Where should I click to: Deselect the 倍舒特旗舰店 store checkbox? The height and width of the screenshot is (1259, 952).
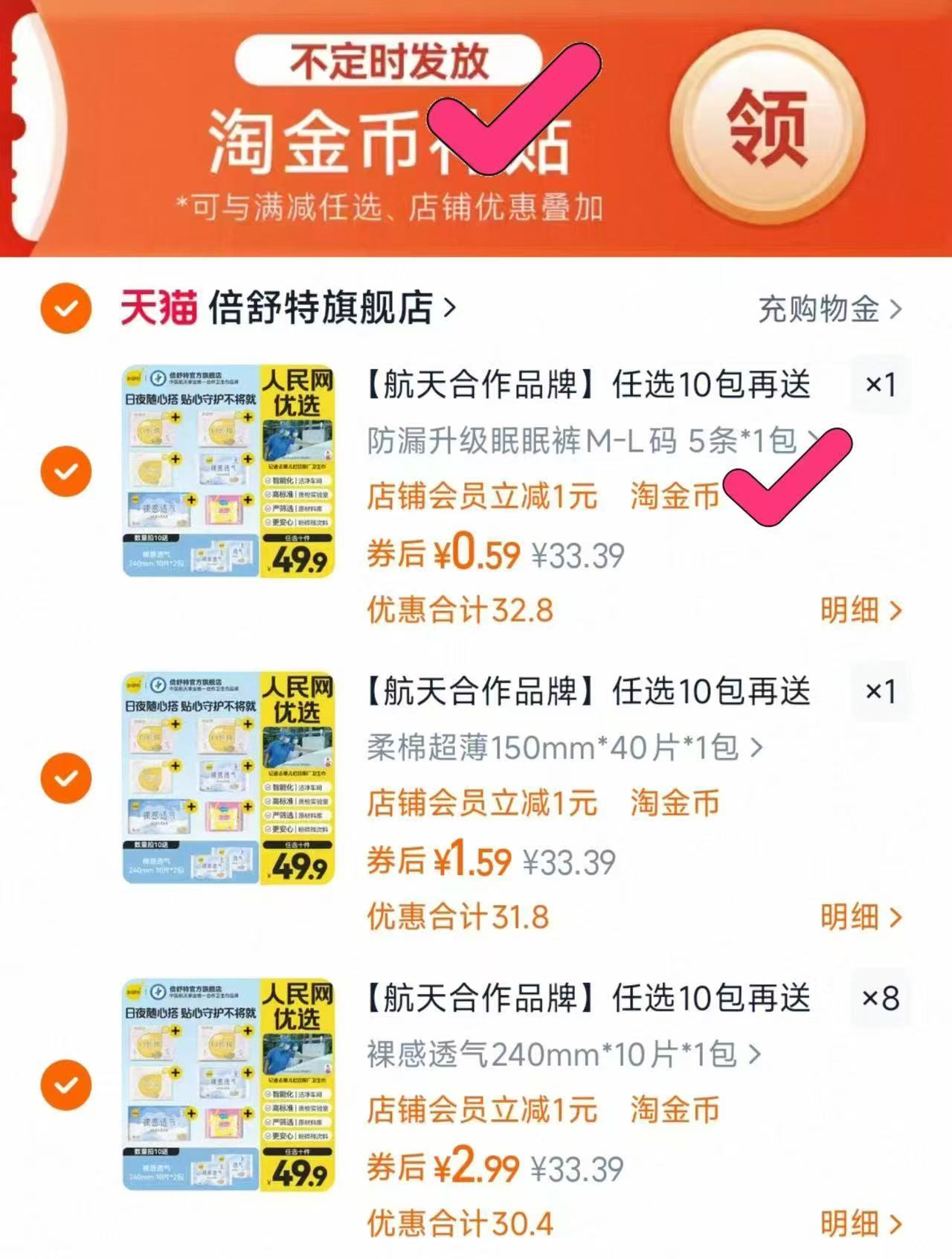67,307
